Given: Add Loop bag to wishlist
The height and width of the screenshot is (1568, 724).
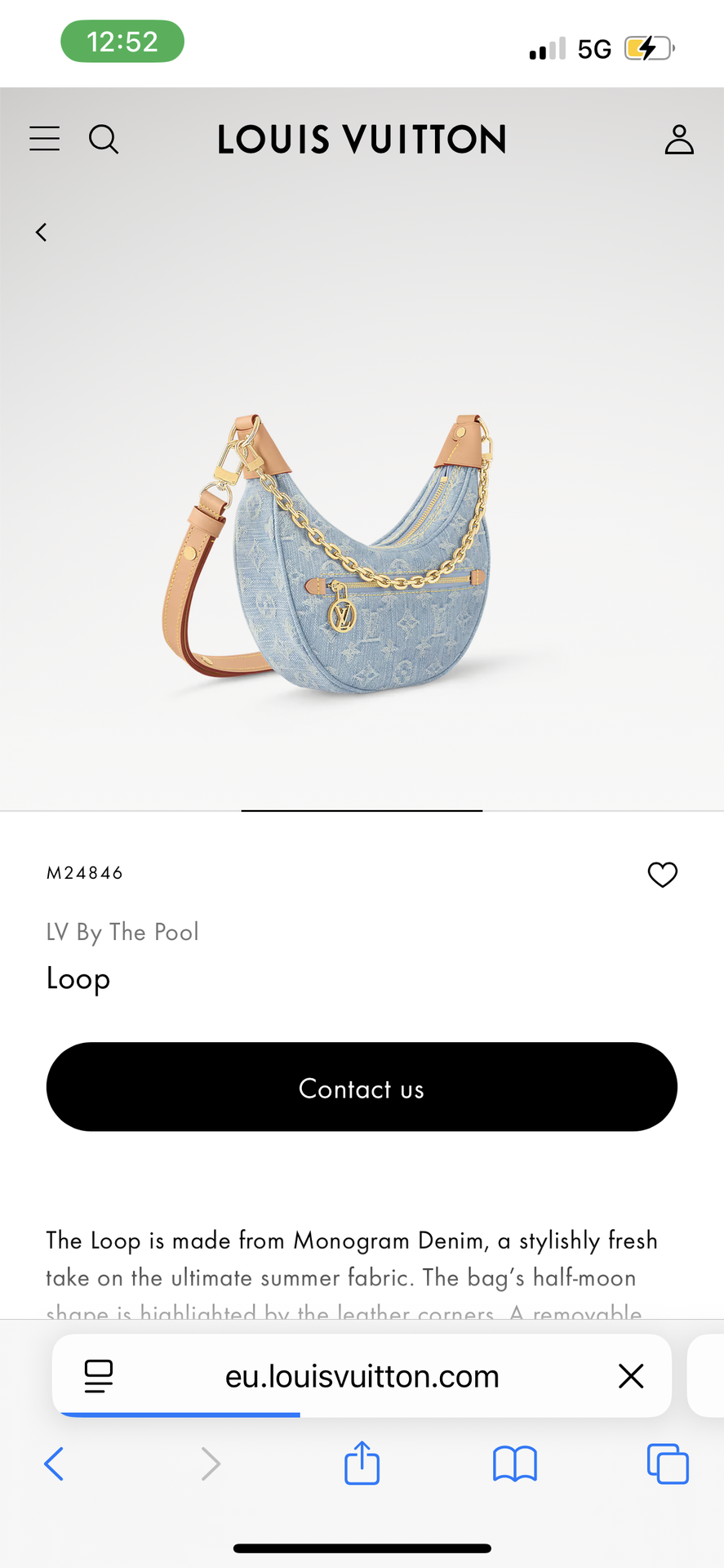Looking at the screenshot, I should pos(662,874).
